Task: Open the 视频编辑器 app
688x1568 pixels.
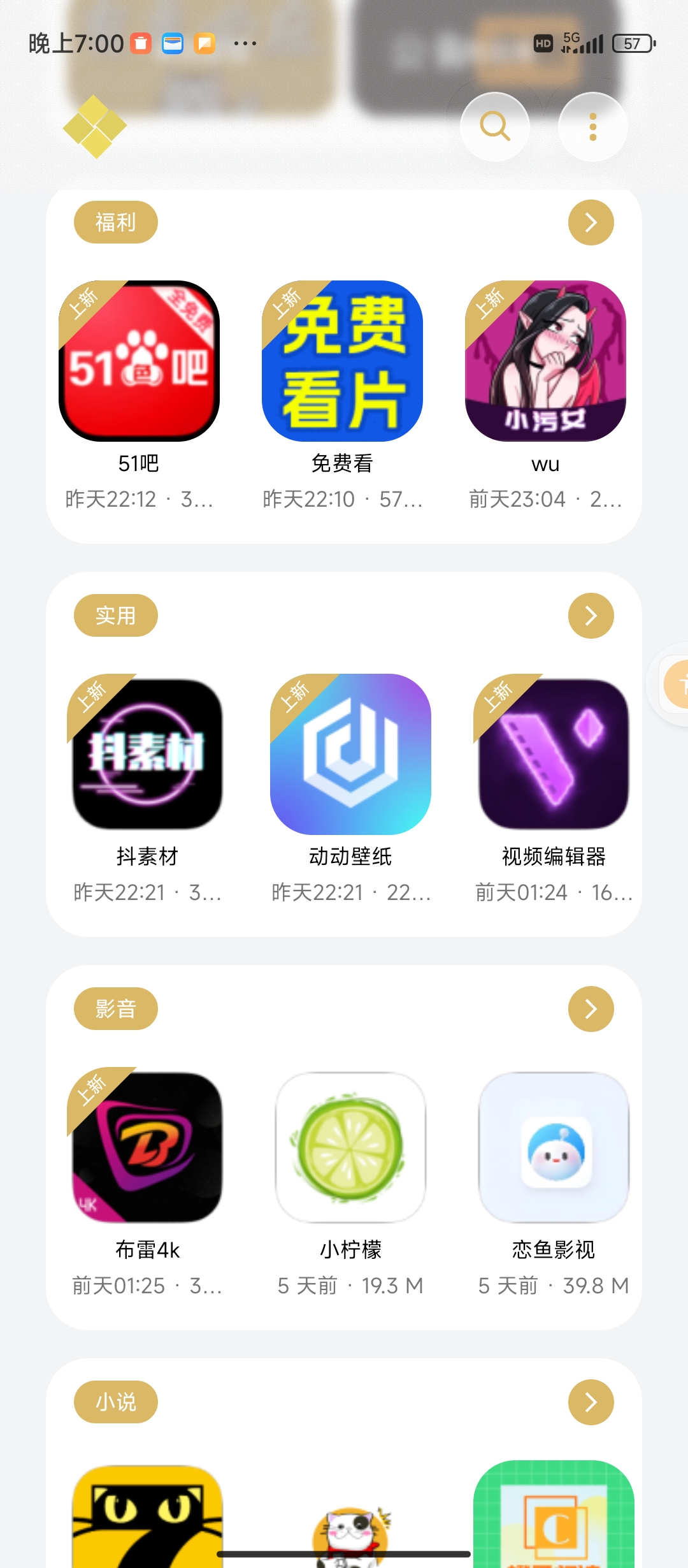Action: coord(553,755)
